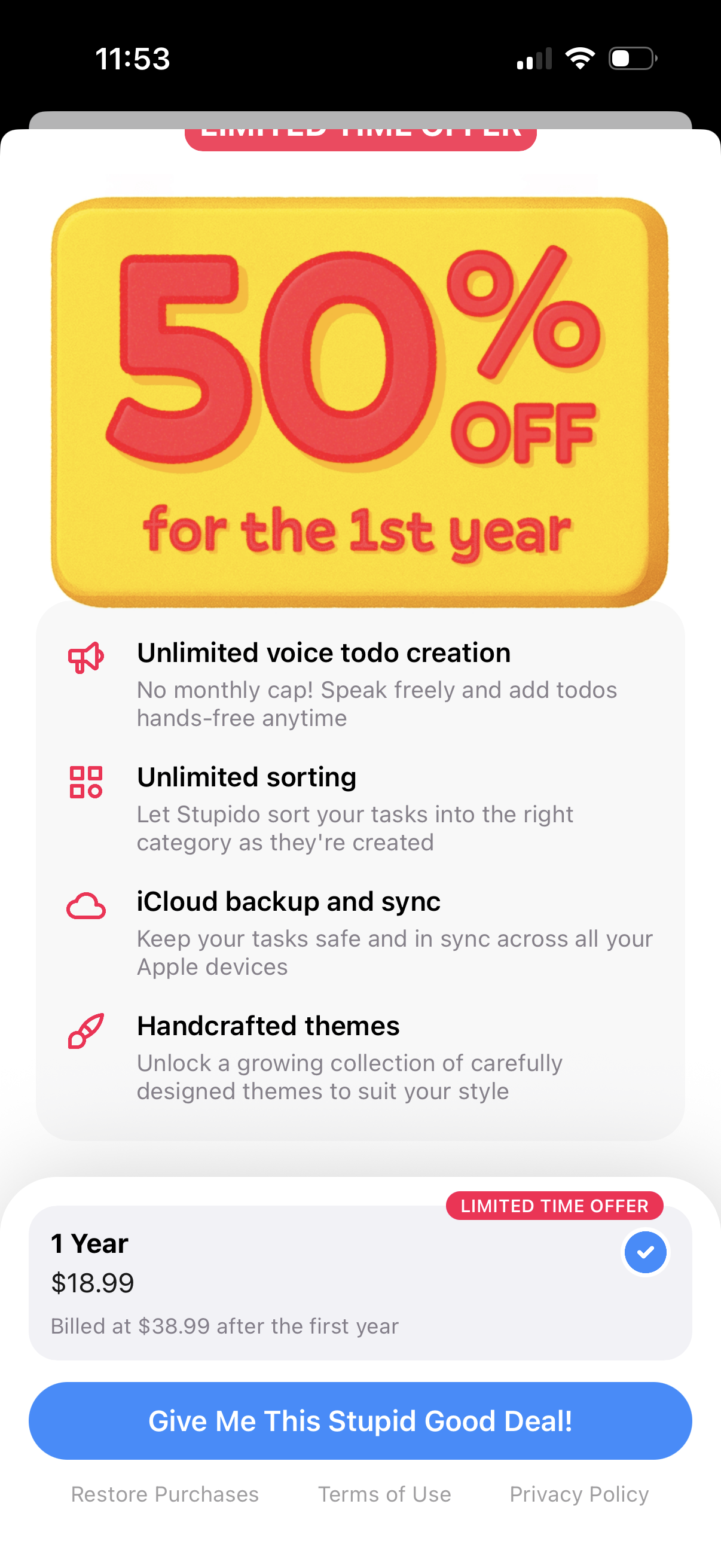The height and width of the screenshot is (1568, 721).
Task: Deselect the currently checked subscription option
Action: 646,1252
